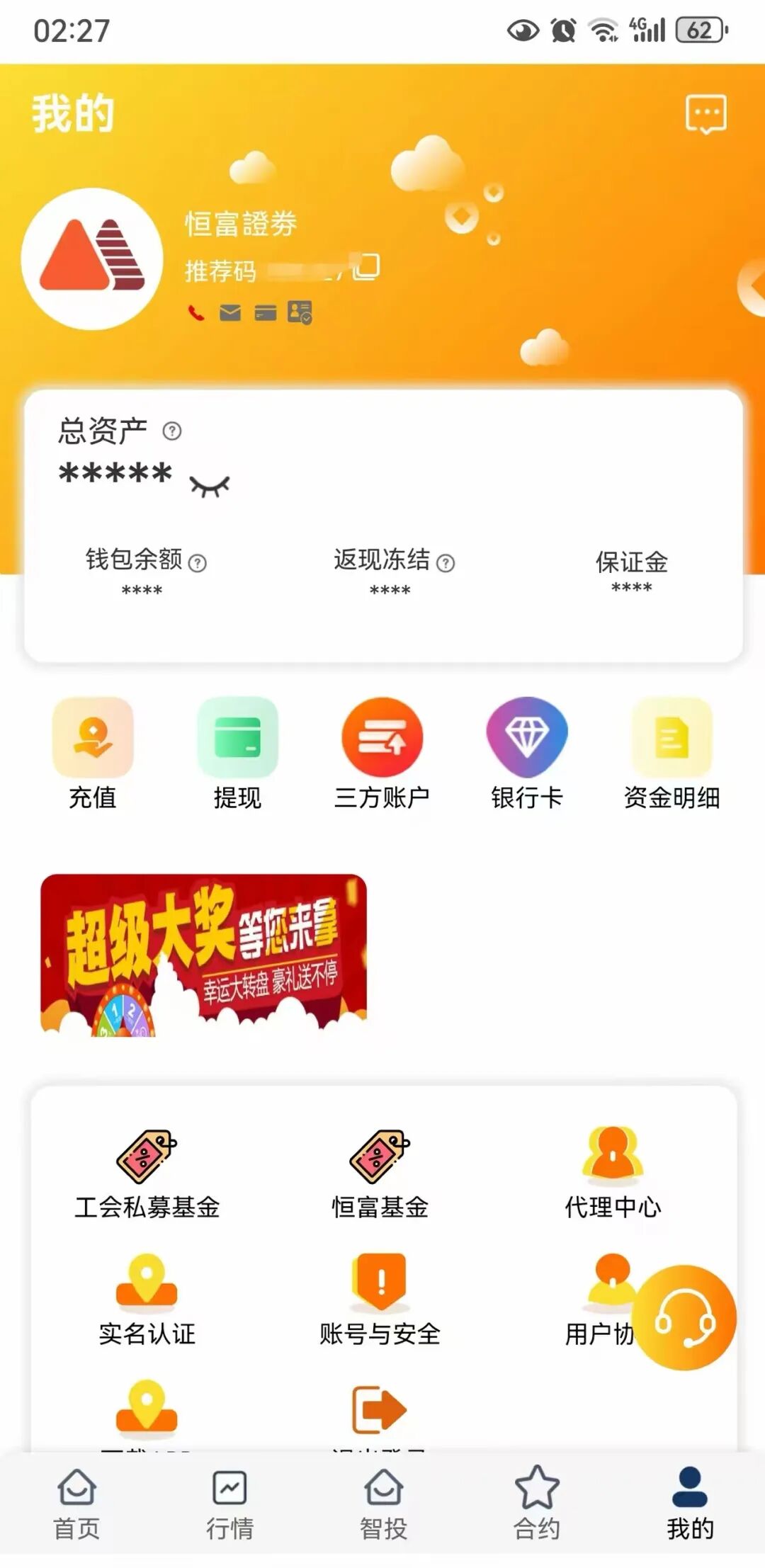Open the mail icon under the profile name

[x=230, y=312]
